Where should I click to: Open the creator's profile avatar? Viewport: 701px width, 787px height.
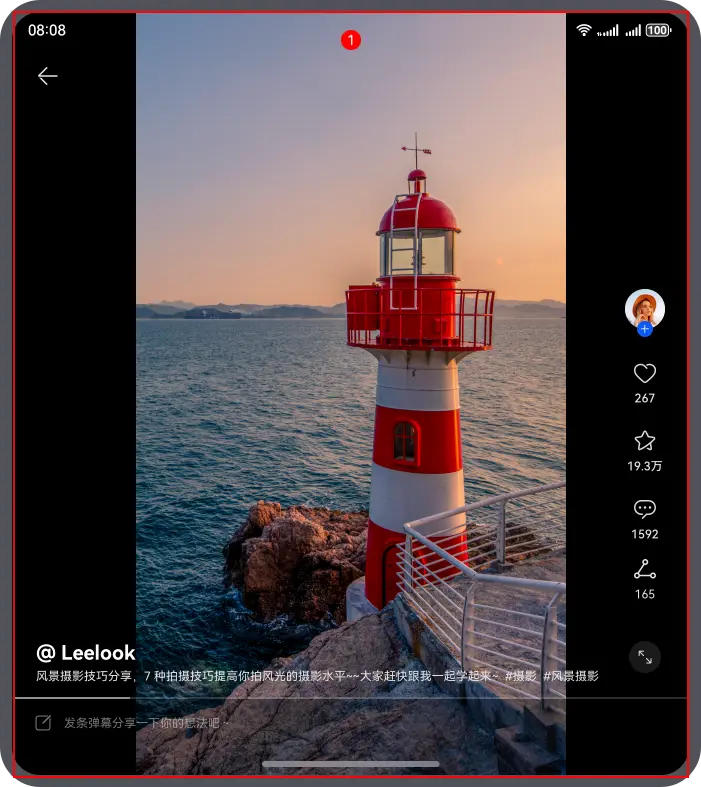click(x=644, y=308)
